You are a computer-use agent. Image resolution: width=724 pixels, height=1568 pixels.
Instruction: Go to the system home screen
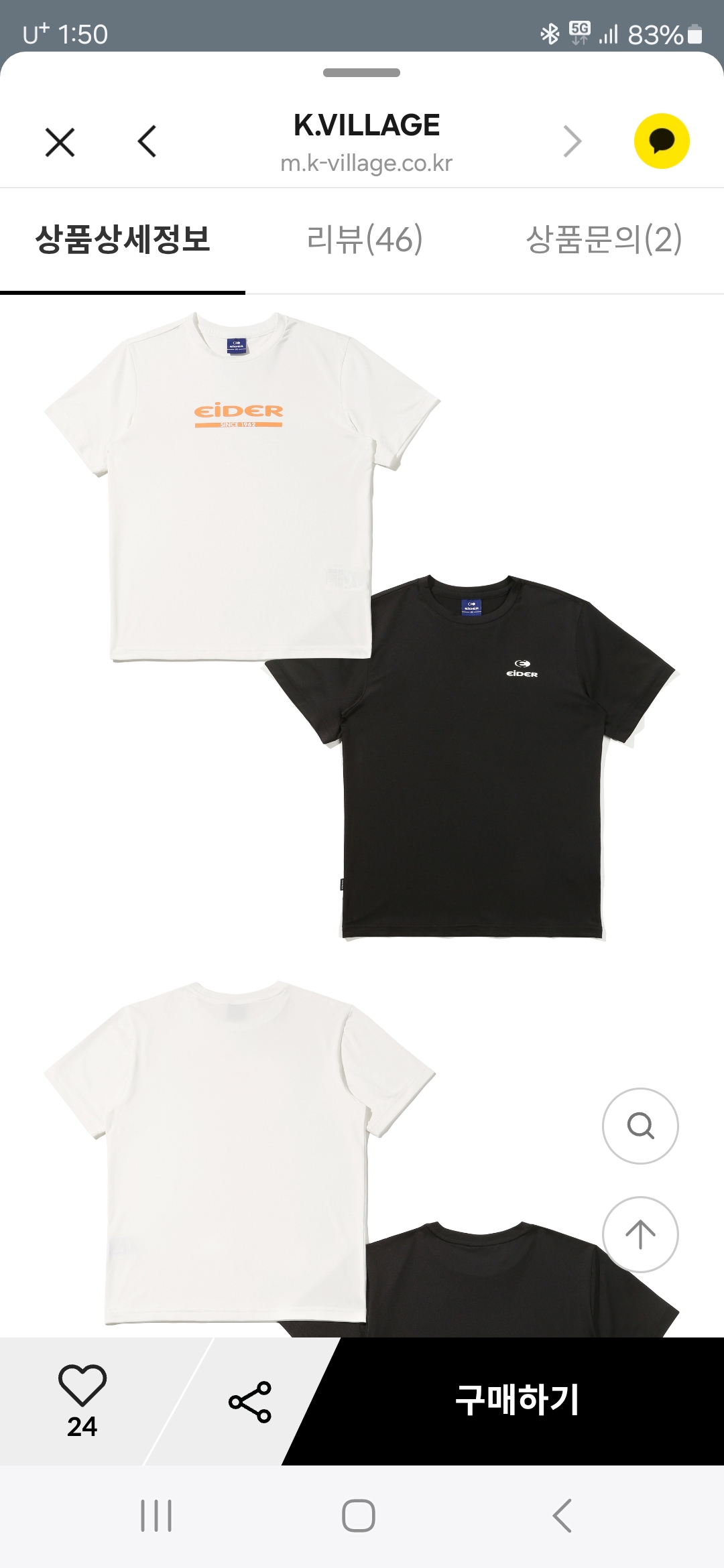point(359,1516)
